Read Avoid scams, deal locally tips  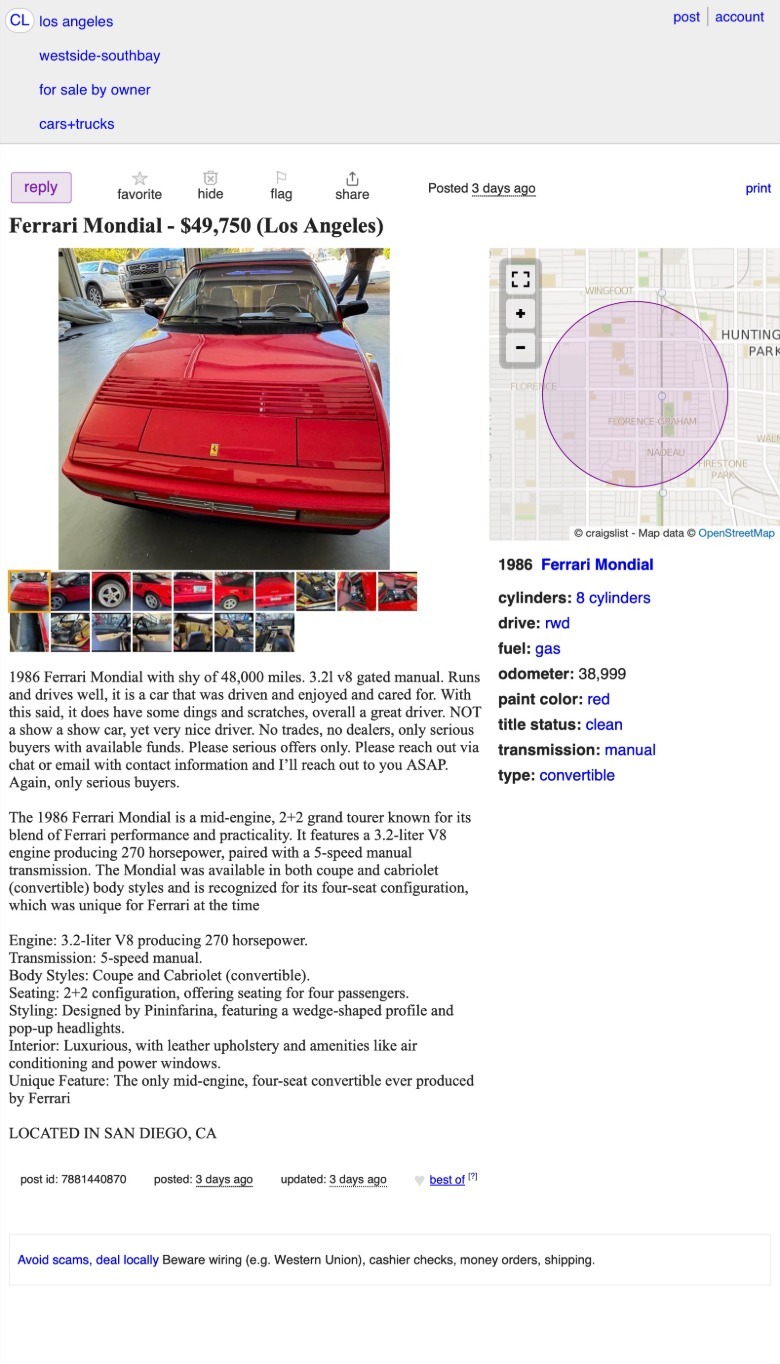pos(88,1260)
